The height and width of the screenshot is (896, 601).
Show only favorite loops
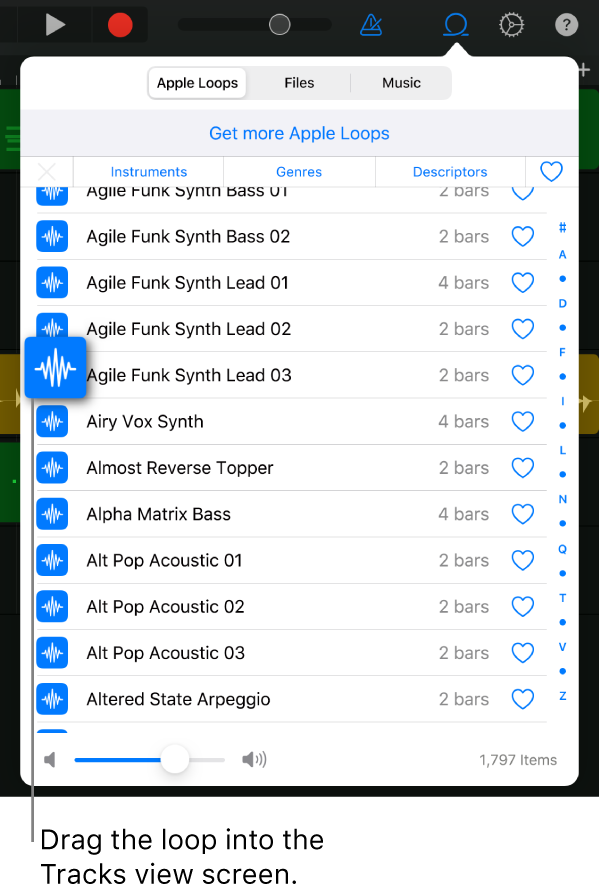551,172
